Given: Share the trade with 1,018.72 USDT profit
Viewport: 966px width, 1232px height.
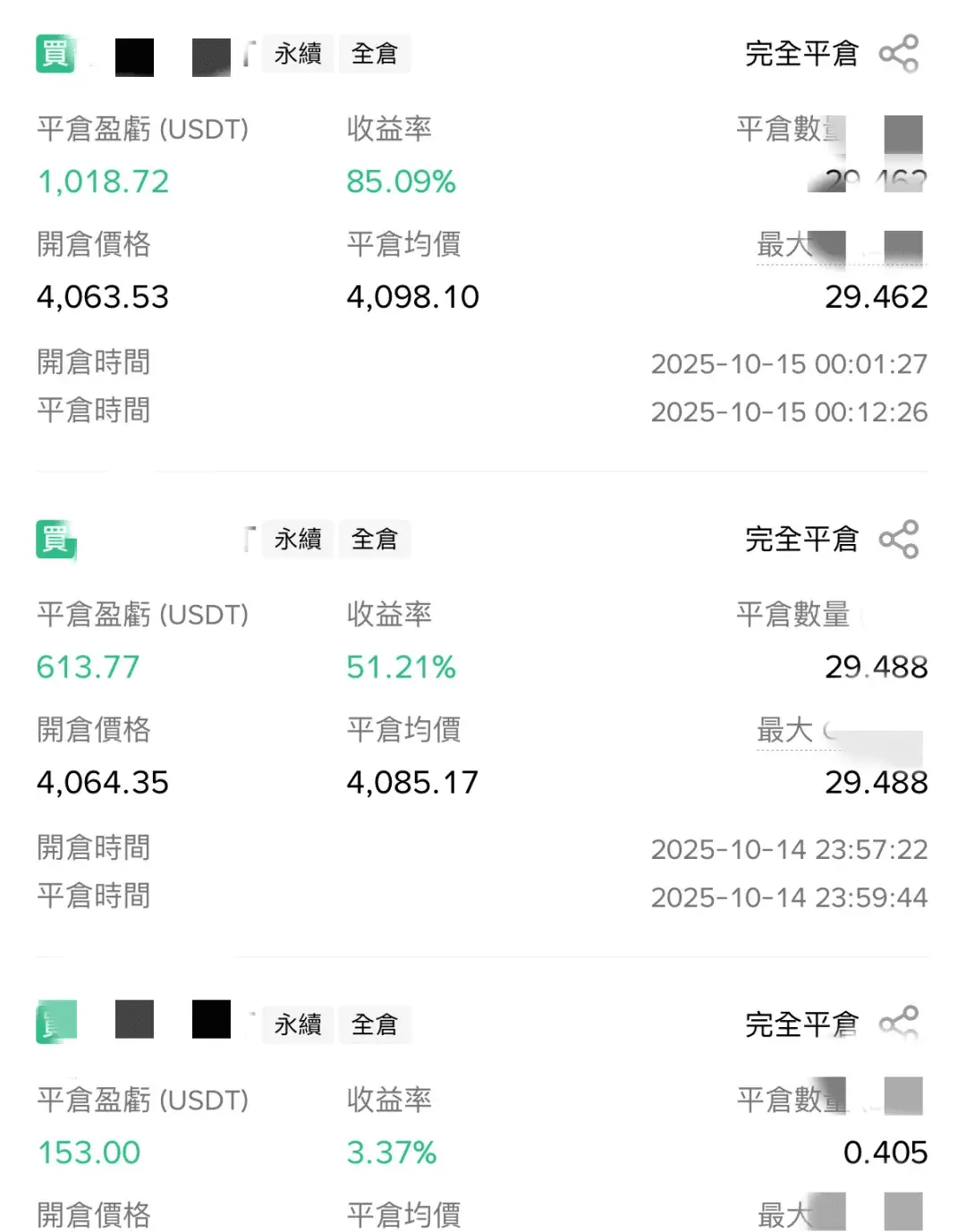Looking at the screenshot, I should coord(899,54).
